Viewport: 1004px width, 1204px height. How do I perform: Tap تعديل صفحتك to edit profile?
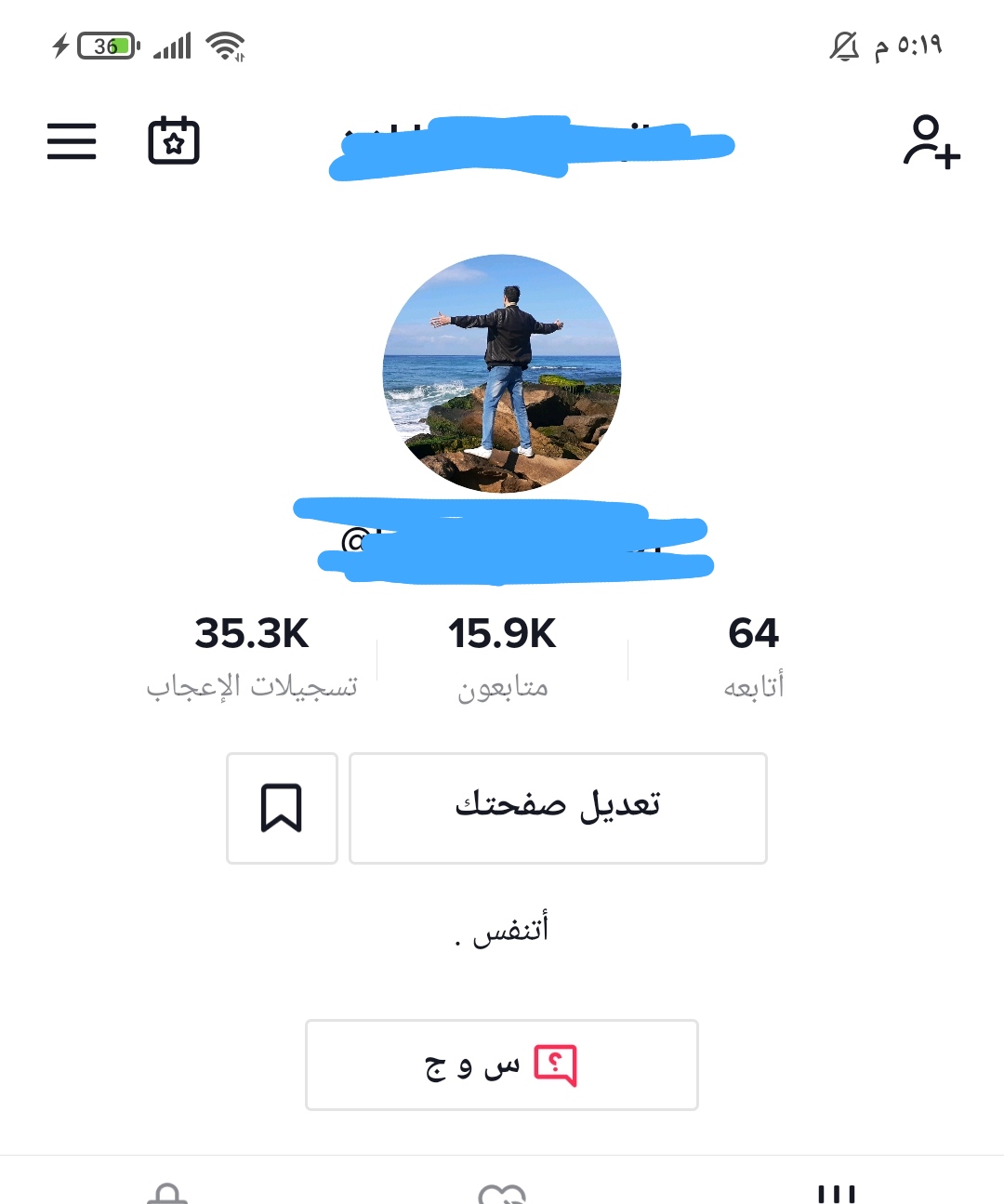pos(558,807)
